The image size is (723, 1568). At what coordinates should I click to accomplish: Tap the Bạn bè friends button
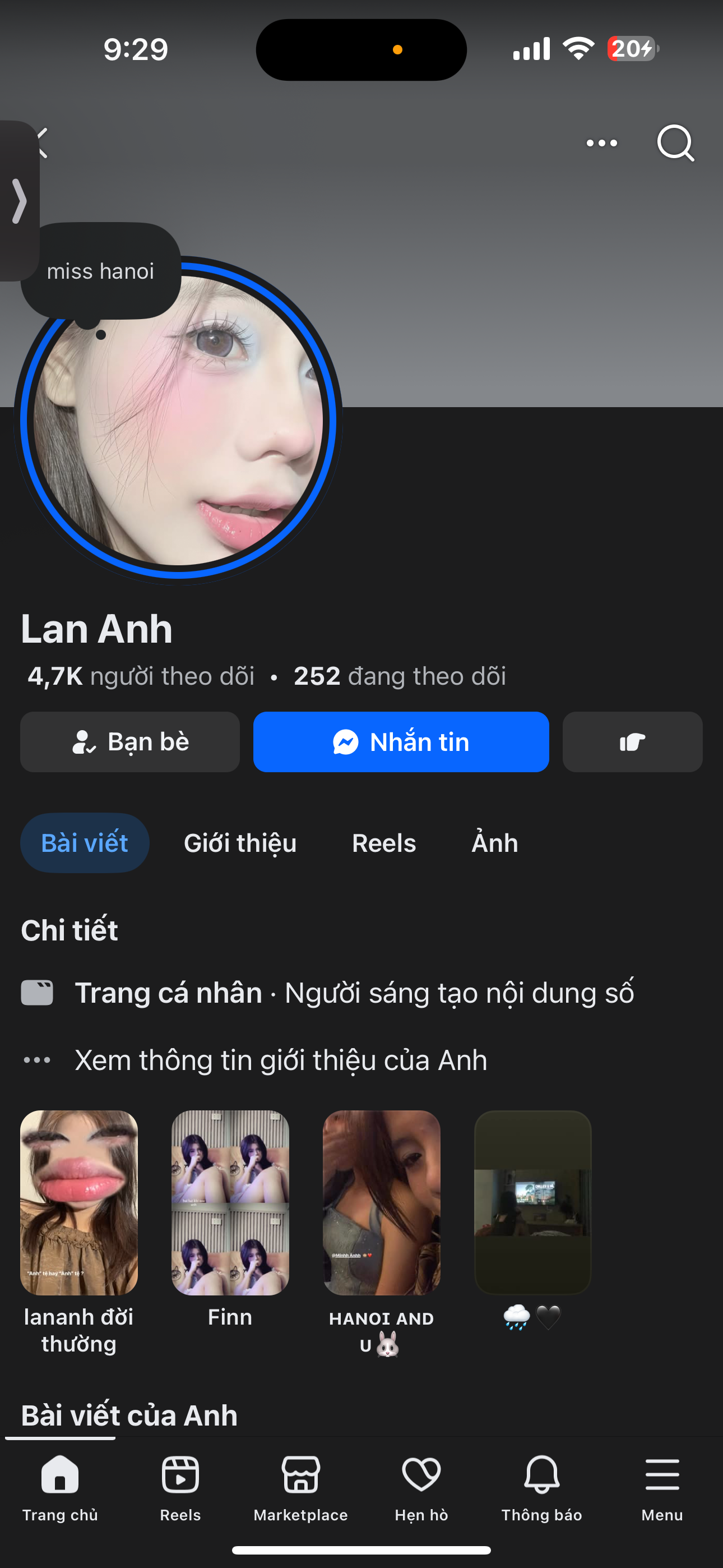[x=129, y=742]
